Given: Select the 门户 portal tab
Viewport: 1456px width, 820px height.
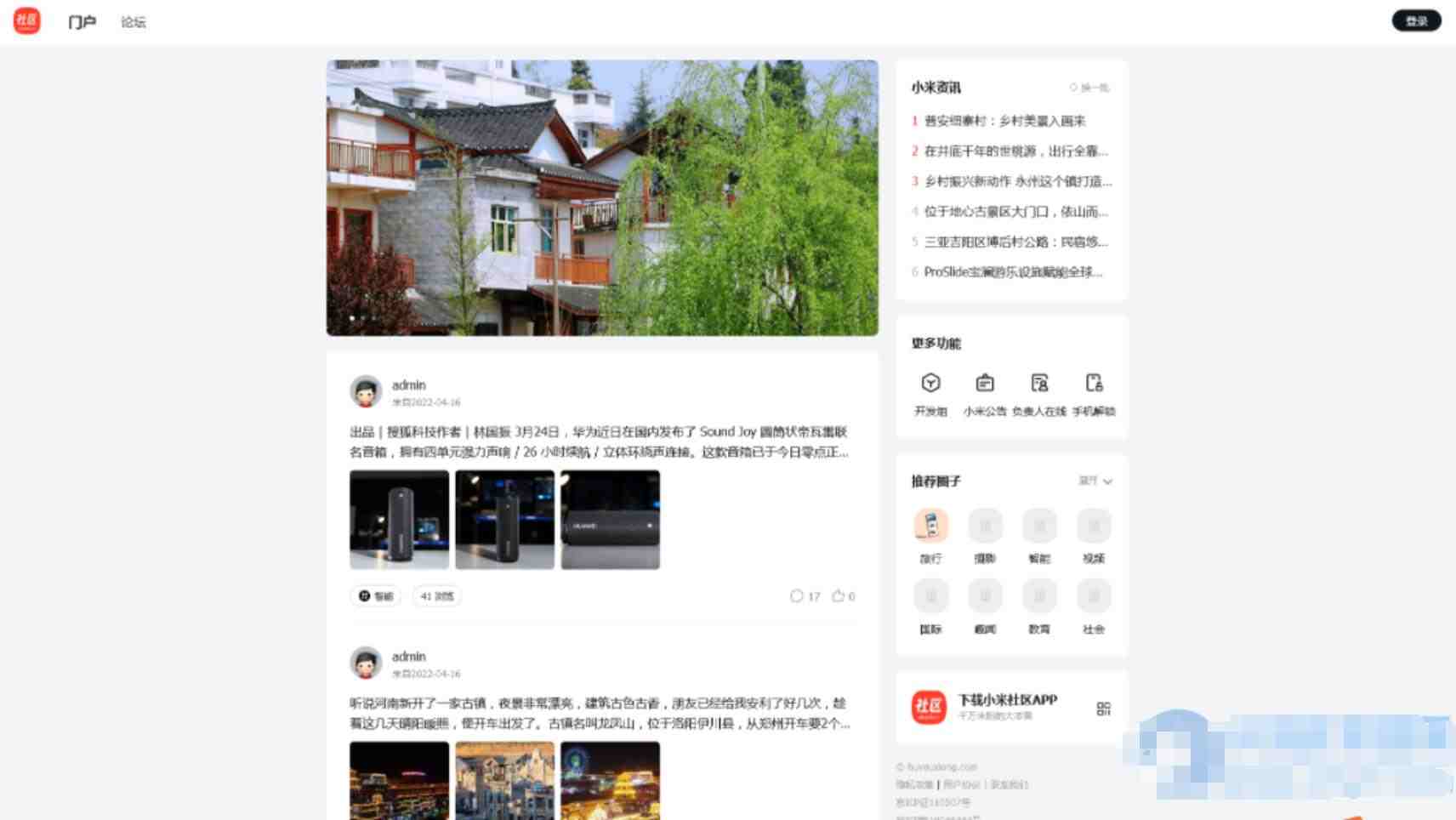Looking at the screenshot, I should [x=82, y=22].
